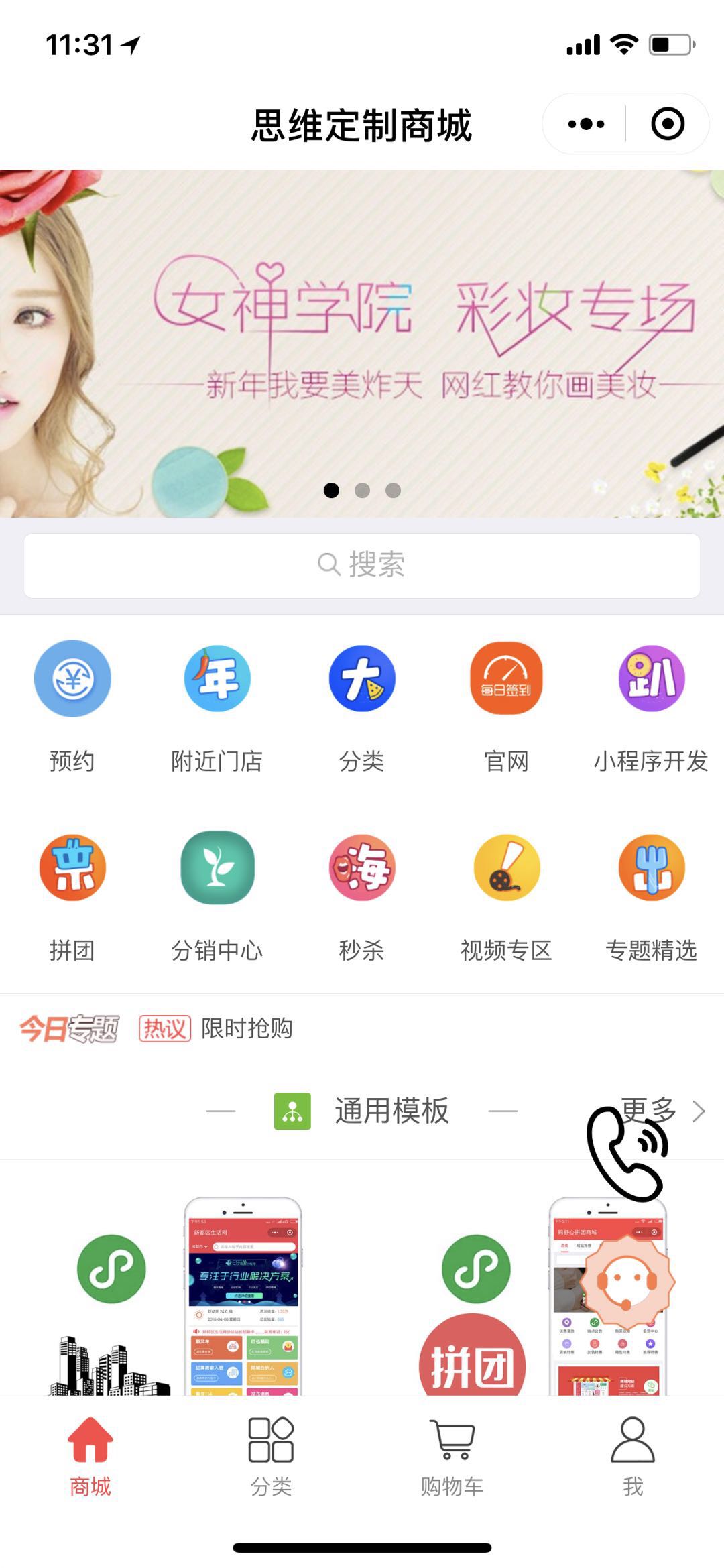Screen dimensions: 724x1568
Task: Open the 女神学院 彩妆专场 banner
Action: (362, 343)
